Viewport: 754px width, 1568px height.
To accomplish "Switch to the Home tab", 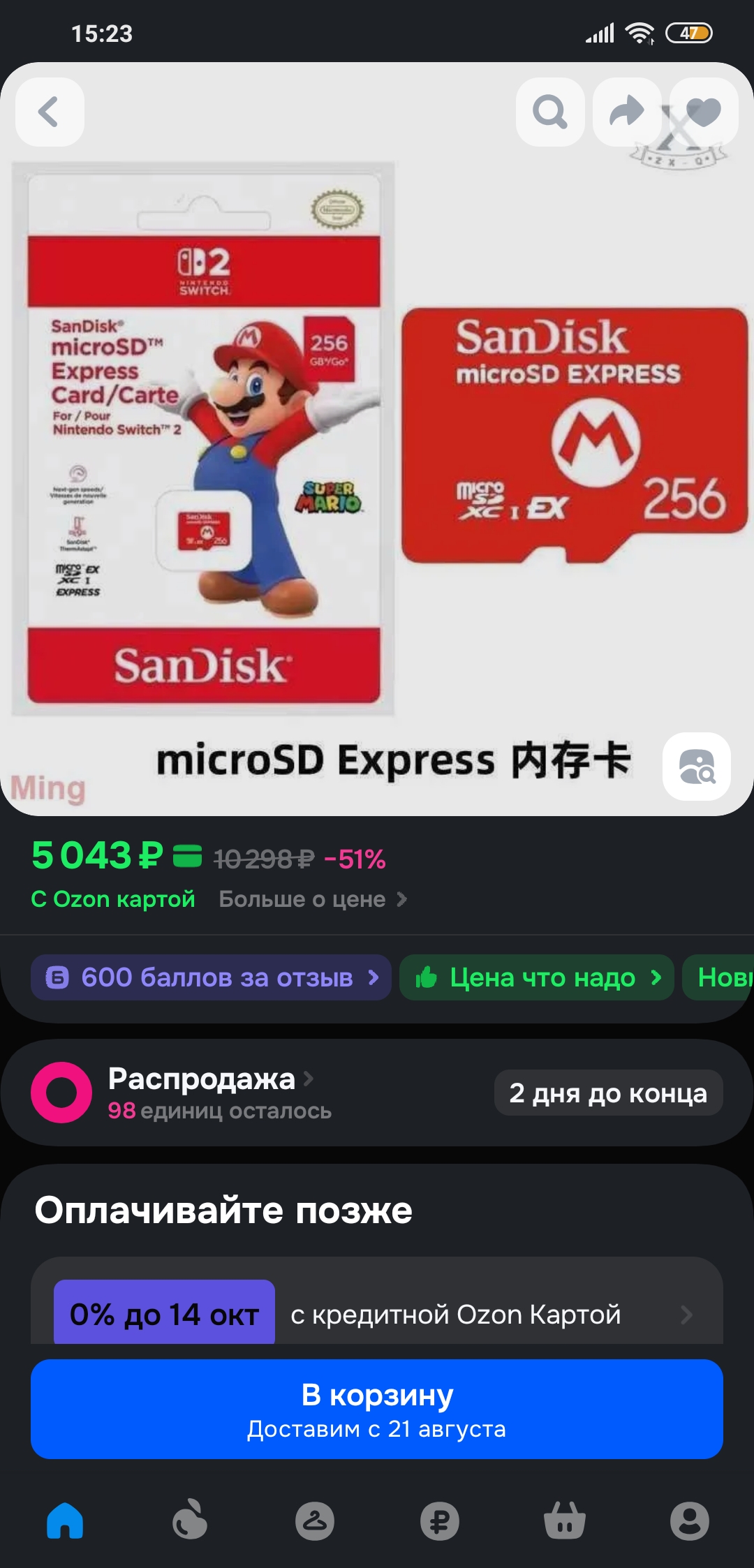I will click(x=65, y=1521).
